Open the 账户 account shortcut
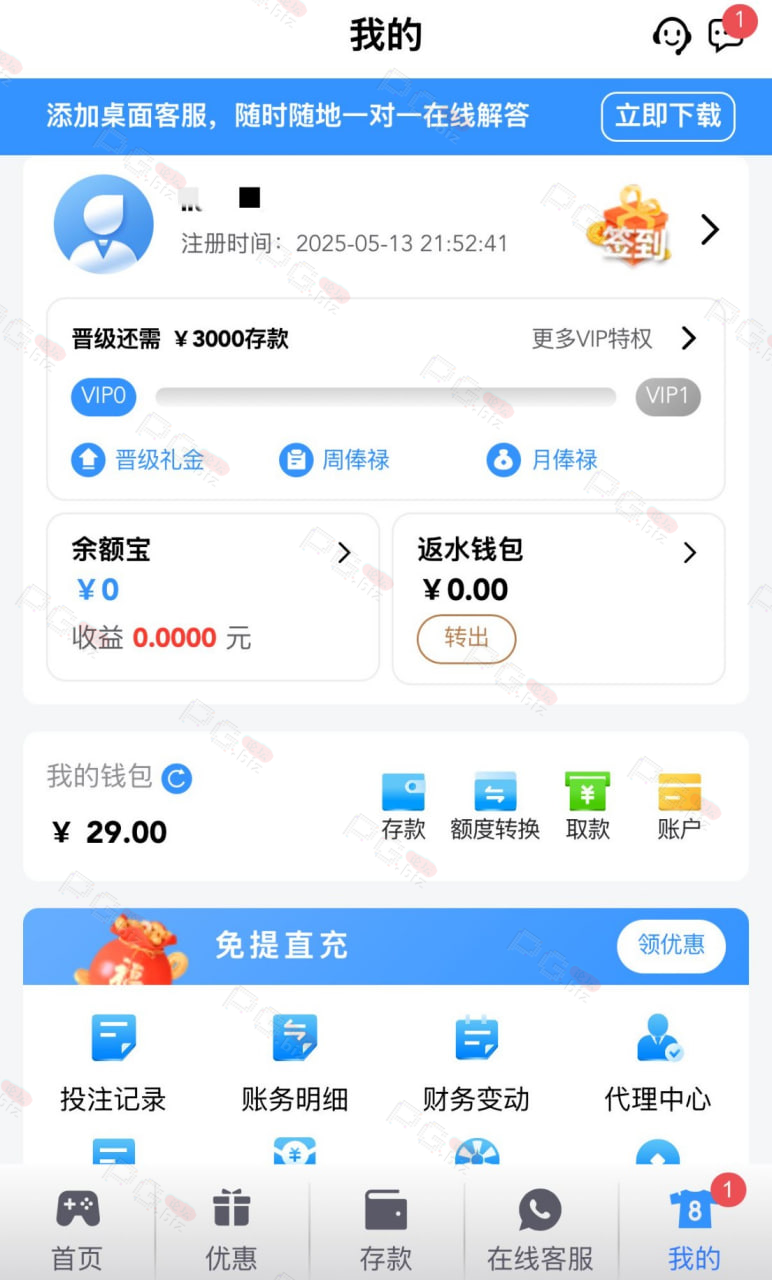 pyautogui.click(x=679, y=806)
